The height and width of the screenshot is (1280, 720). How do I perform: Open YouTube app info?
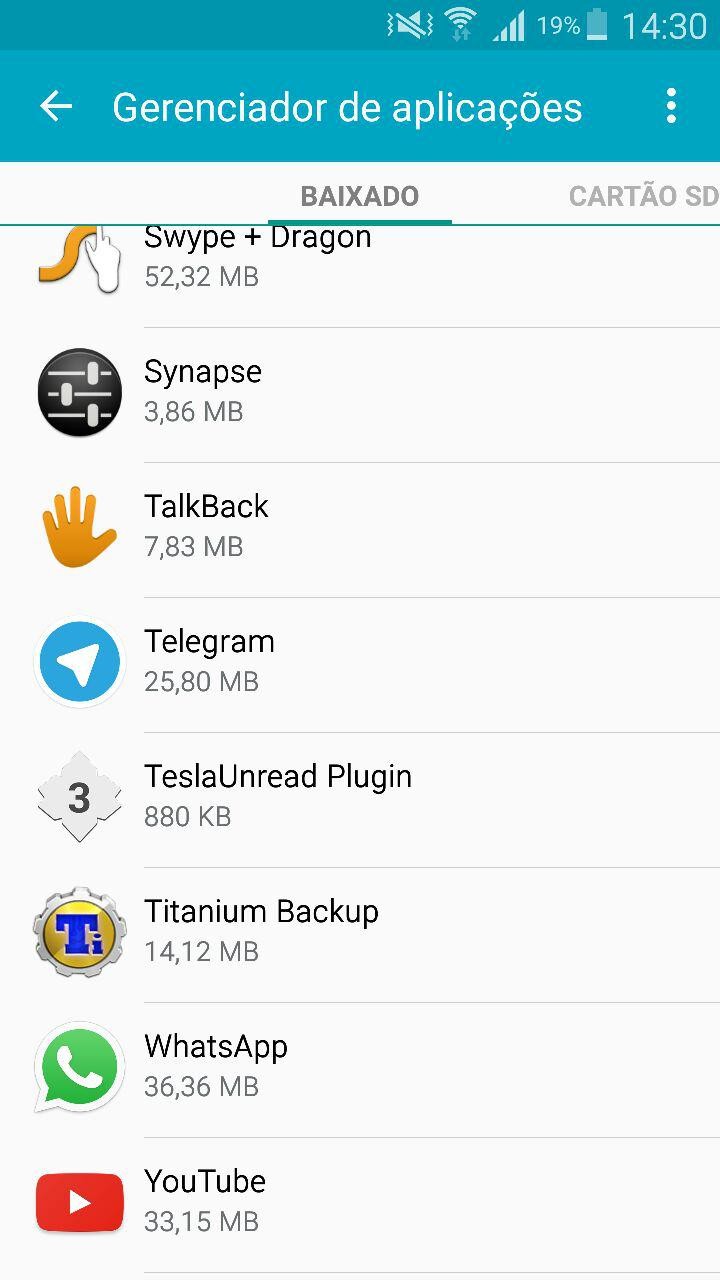click(x=360, y=1202)
